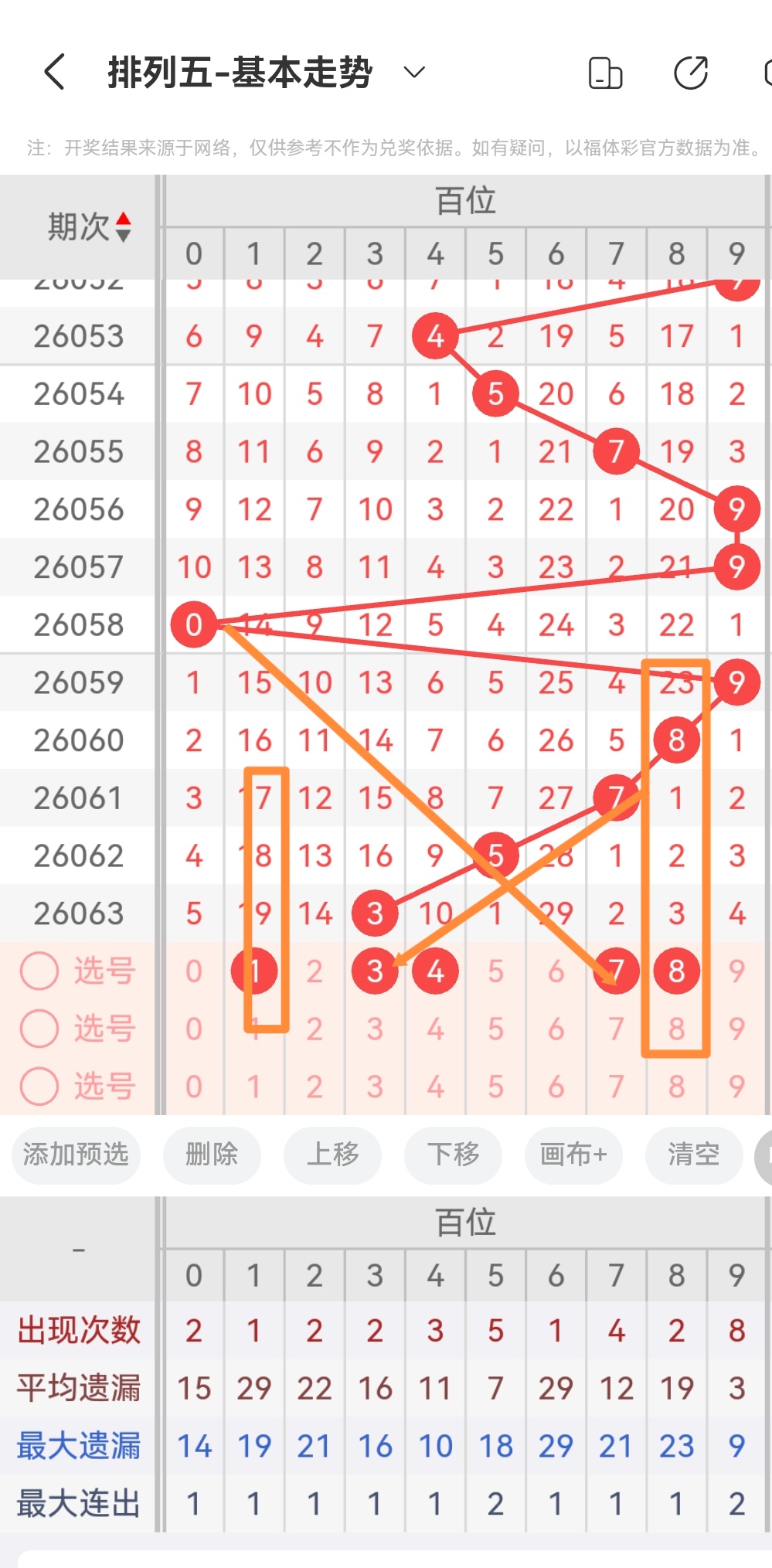
Task: Tap the landscape rotation icon at top right
Action: point(606,72)
